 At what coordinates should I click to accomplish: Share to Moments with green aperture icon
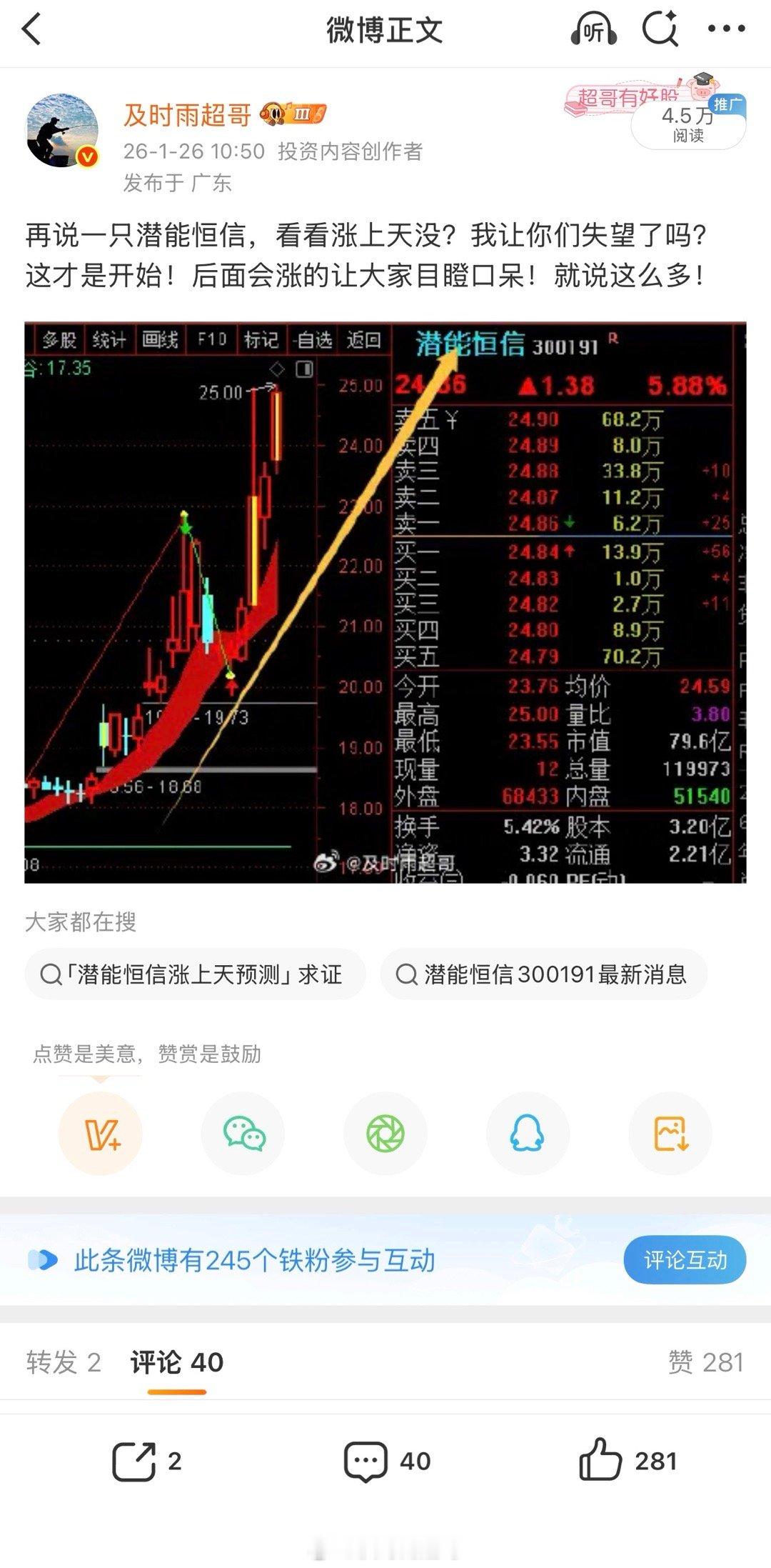pyautogui.click(x=385, y=1133)
